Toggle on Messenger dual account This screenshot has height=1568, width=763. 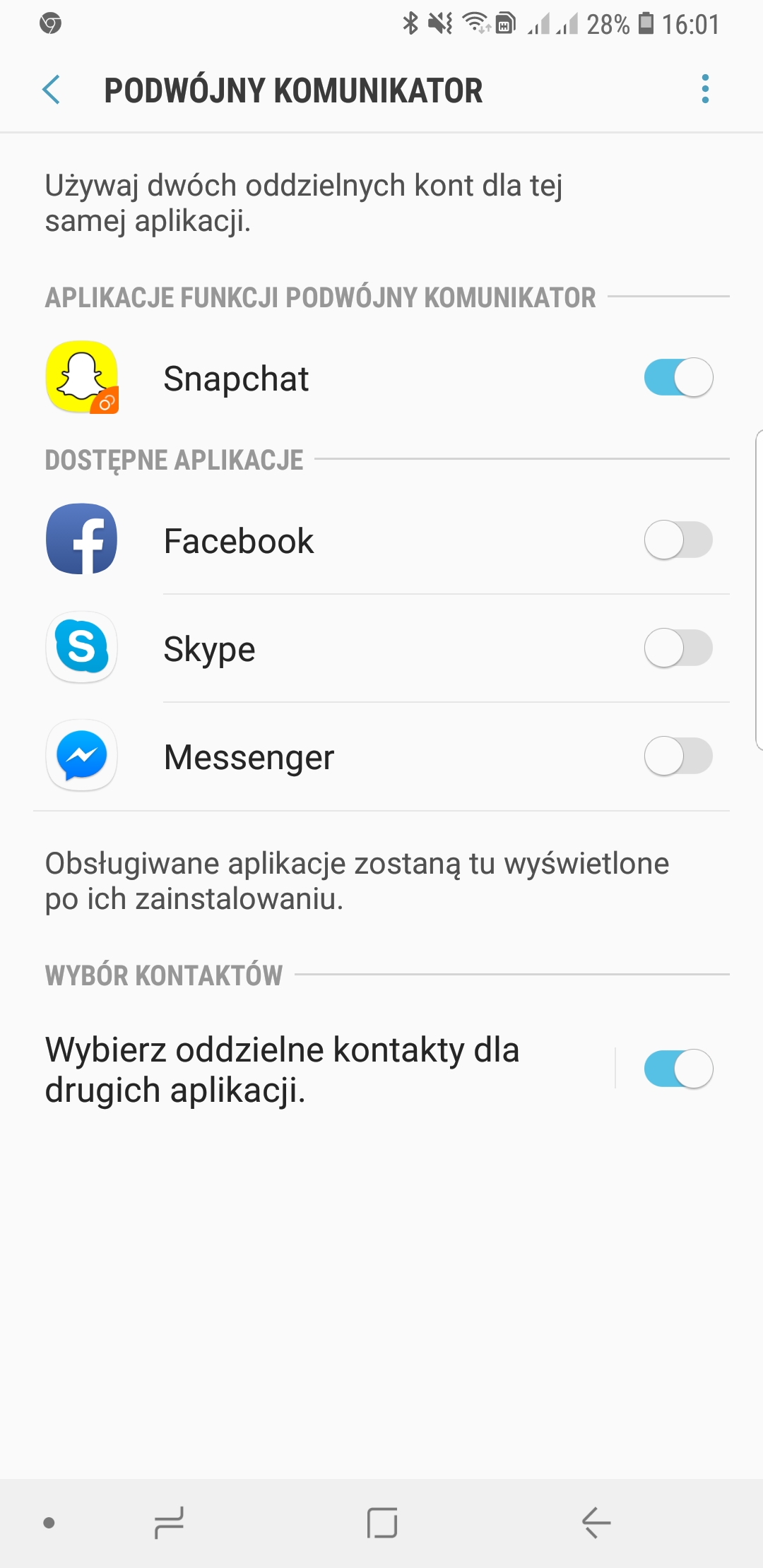[x=678, y=756]
